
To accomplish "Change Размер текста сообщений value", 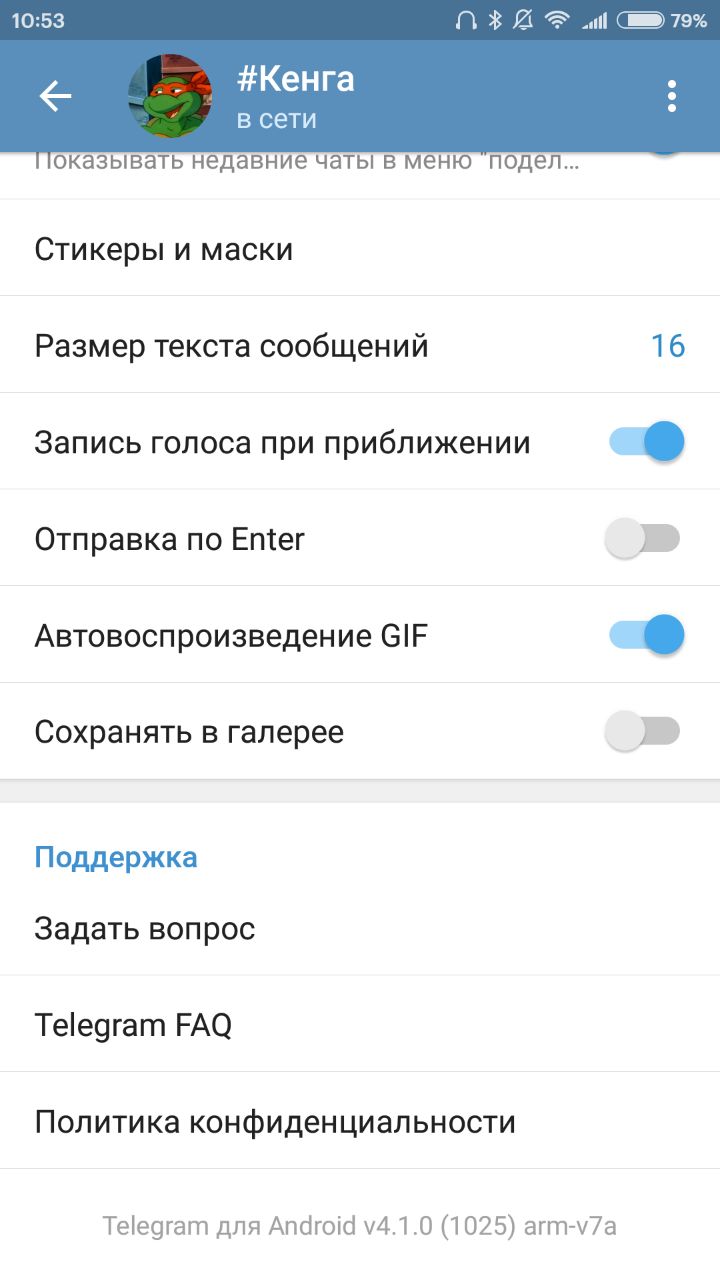I will tap(360, 346).
